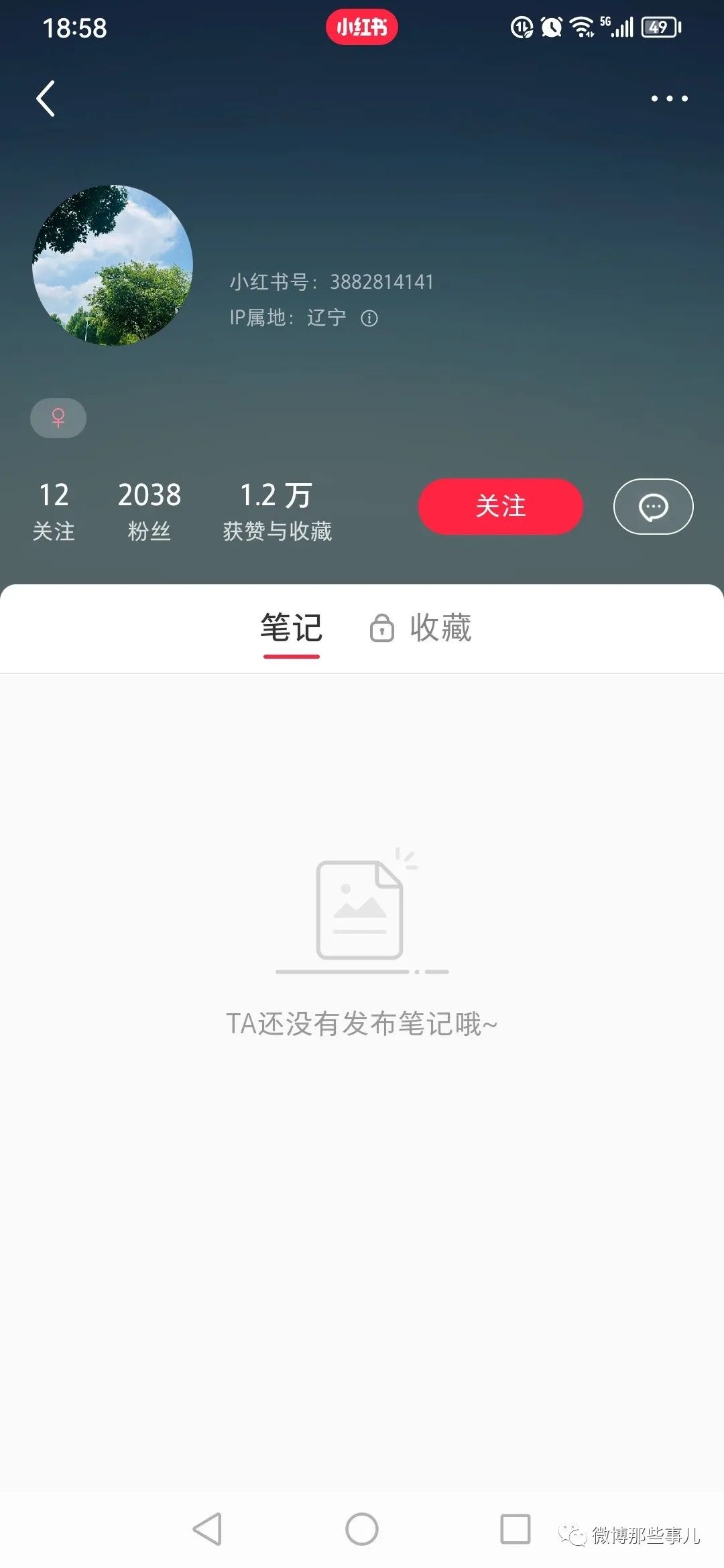
Task: Send a private message via chat icon
Action: point(653,507)
